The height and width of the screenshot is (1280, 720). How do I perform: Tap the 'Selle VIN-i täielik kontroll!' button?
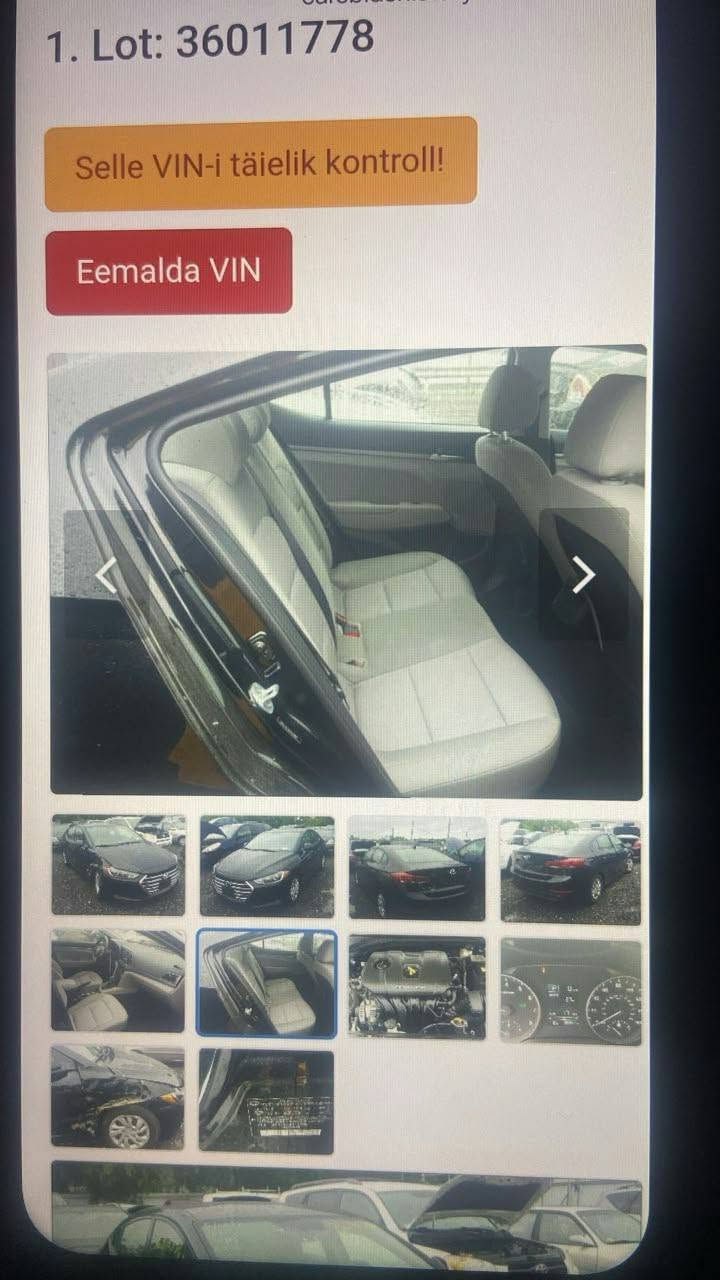pyautogui.click(x=261, y=164)
